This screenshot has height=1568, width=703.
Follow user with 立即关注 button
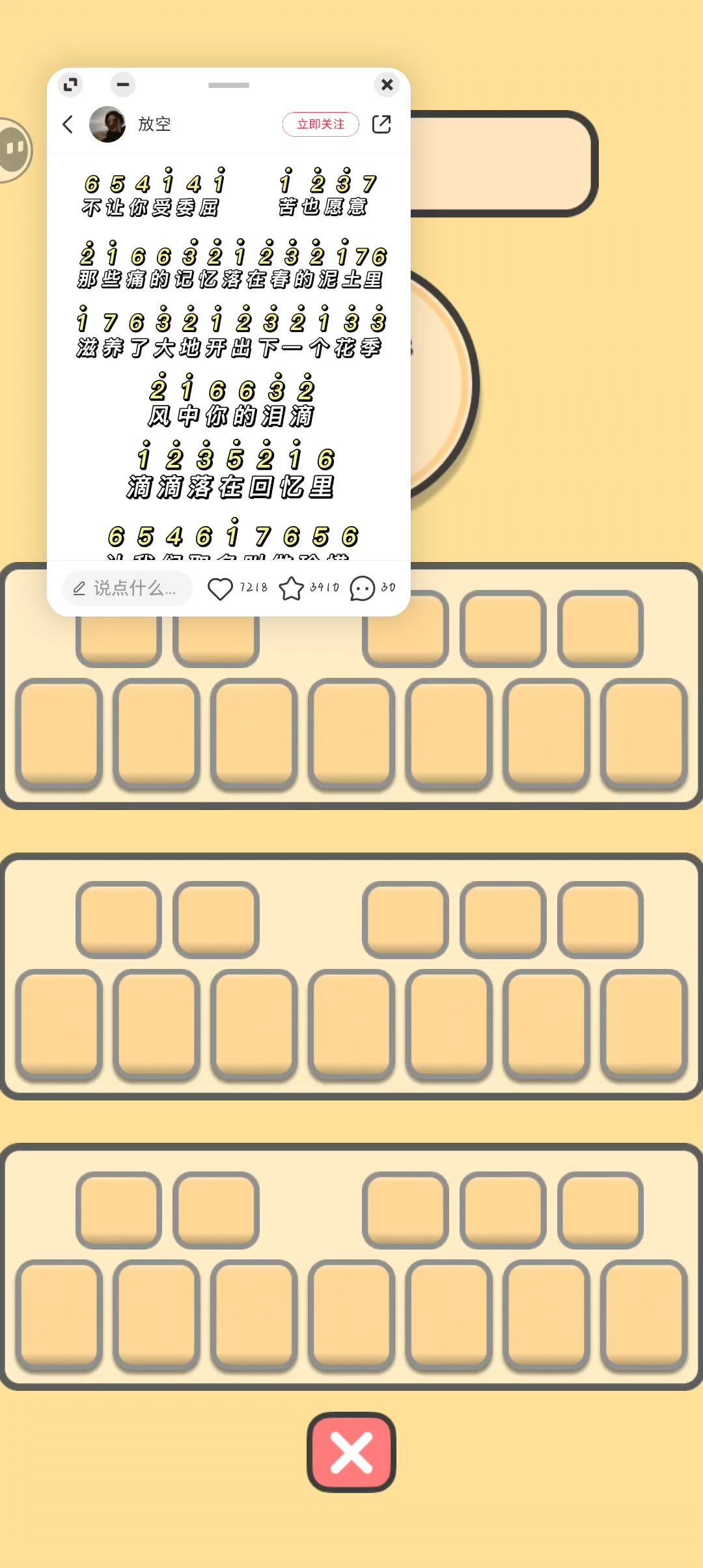(320, 124)
